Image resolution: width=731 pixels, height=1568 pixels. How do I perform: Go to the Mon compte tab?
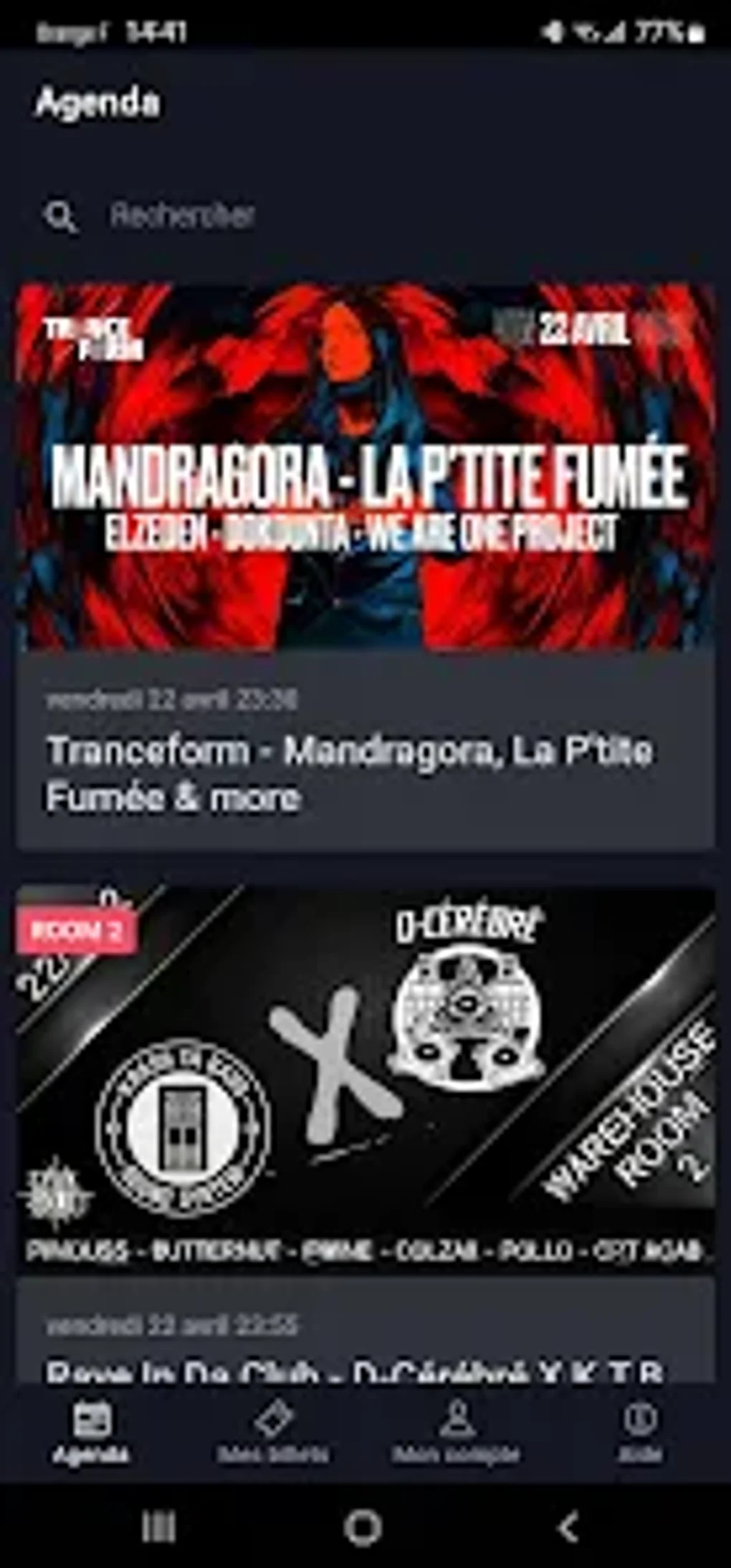click(x=457, y=1432)
